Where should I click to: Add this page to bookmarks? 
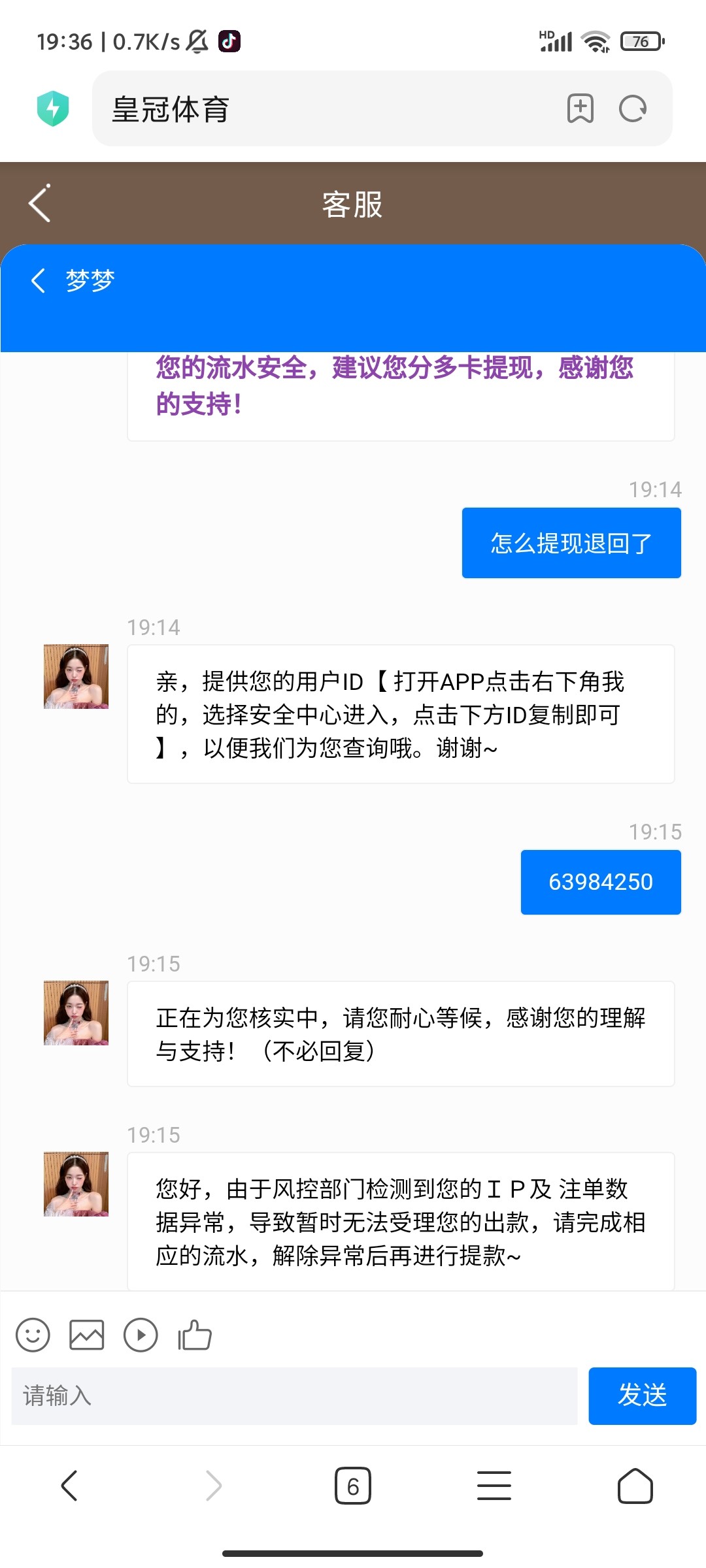(580, 108)
